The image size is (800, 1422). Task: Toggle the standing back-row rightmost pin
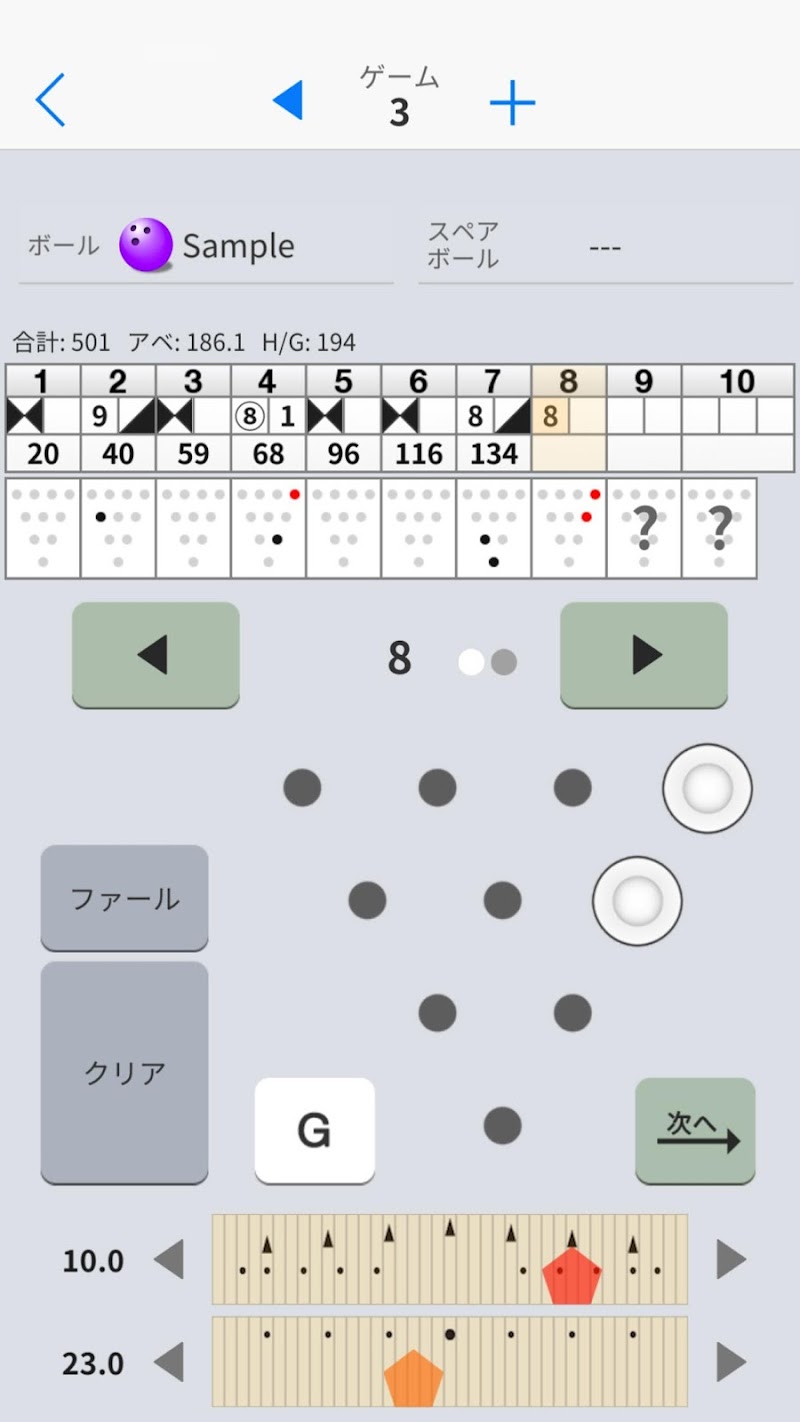point(707,788)
